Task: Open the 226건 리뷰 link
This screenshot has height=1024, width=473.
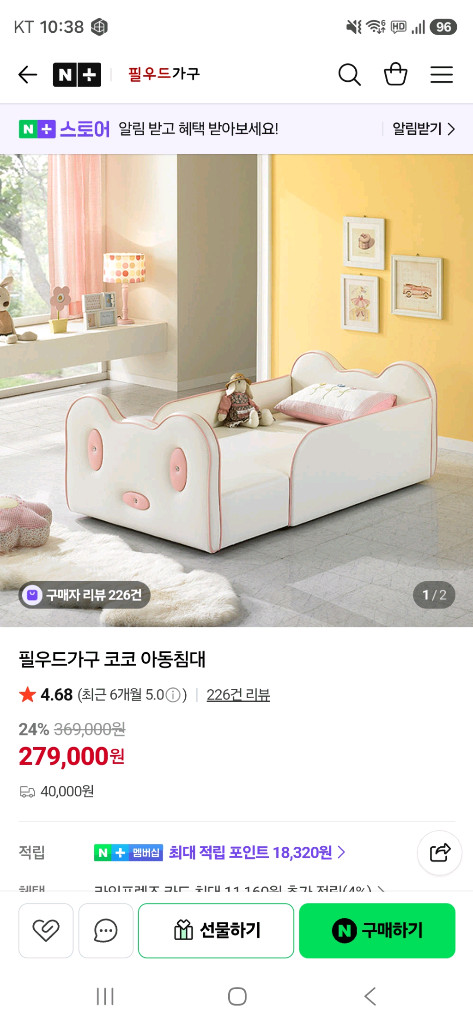Action: coord(238,695)
